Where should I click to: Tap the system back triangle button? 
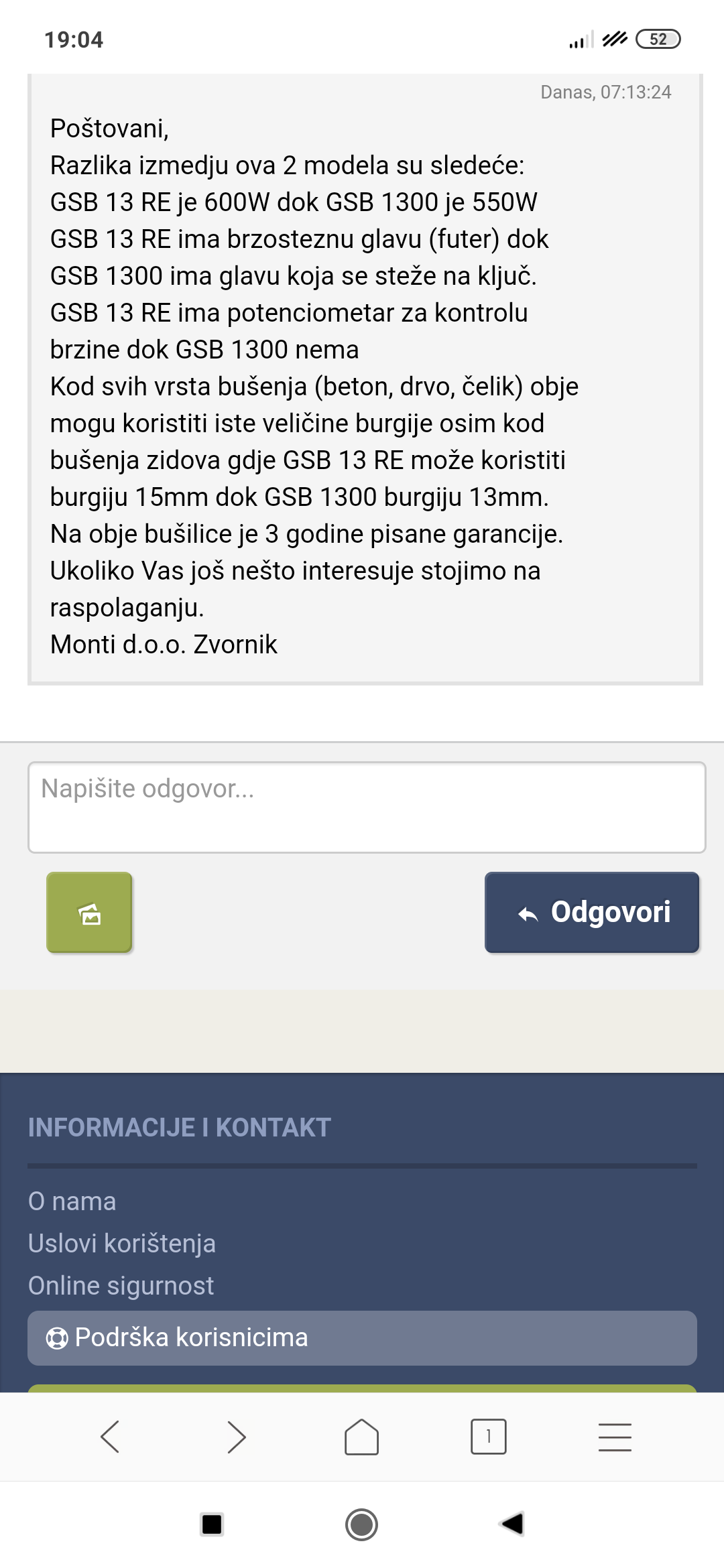coord(512,1524)
